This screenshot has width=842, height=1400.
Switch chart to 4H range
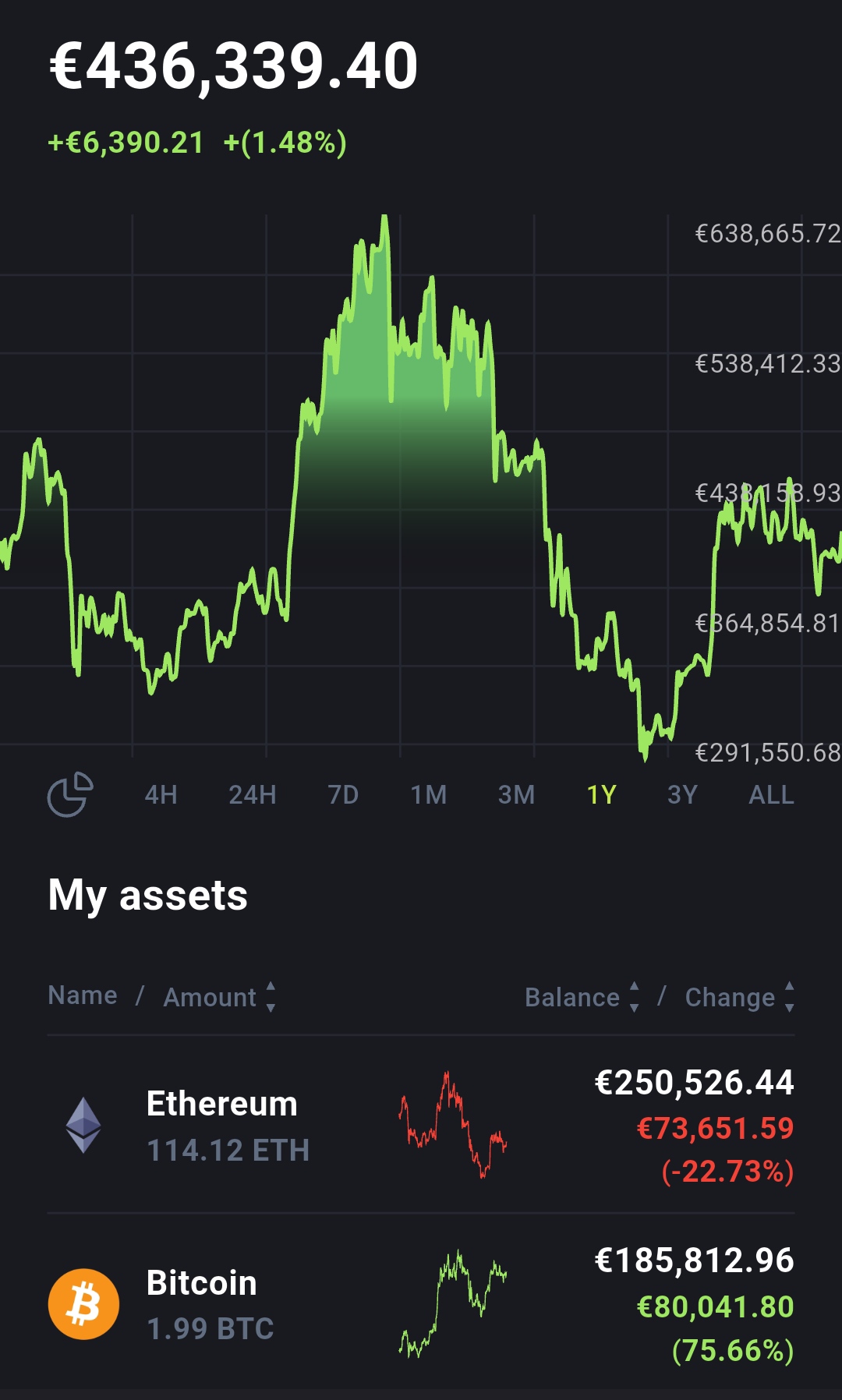(x=161, y=795)
